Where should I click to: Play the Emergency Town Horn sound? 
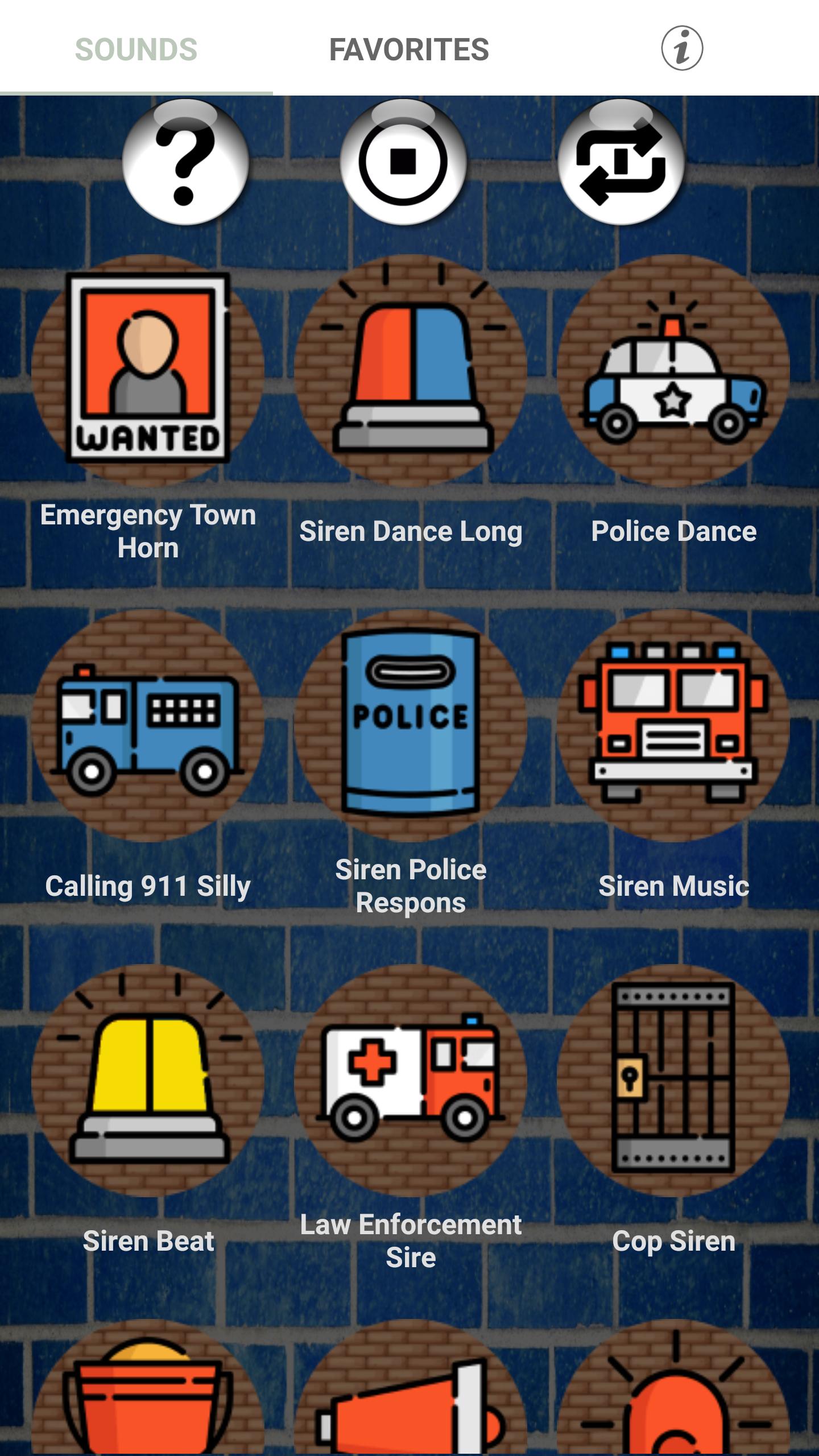pos(148,370)
